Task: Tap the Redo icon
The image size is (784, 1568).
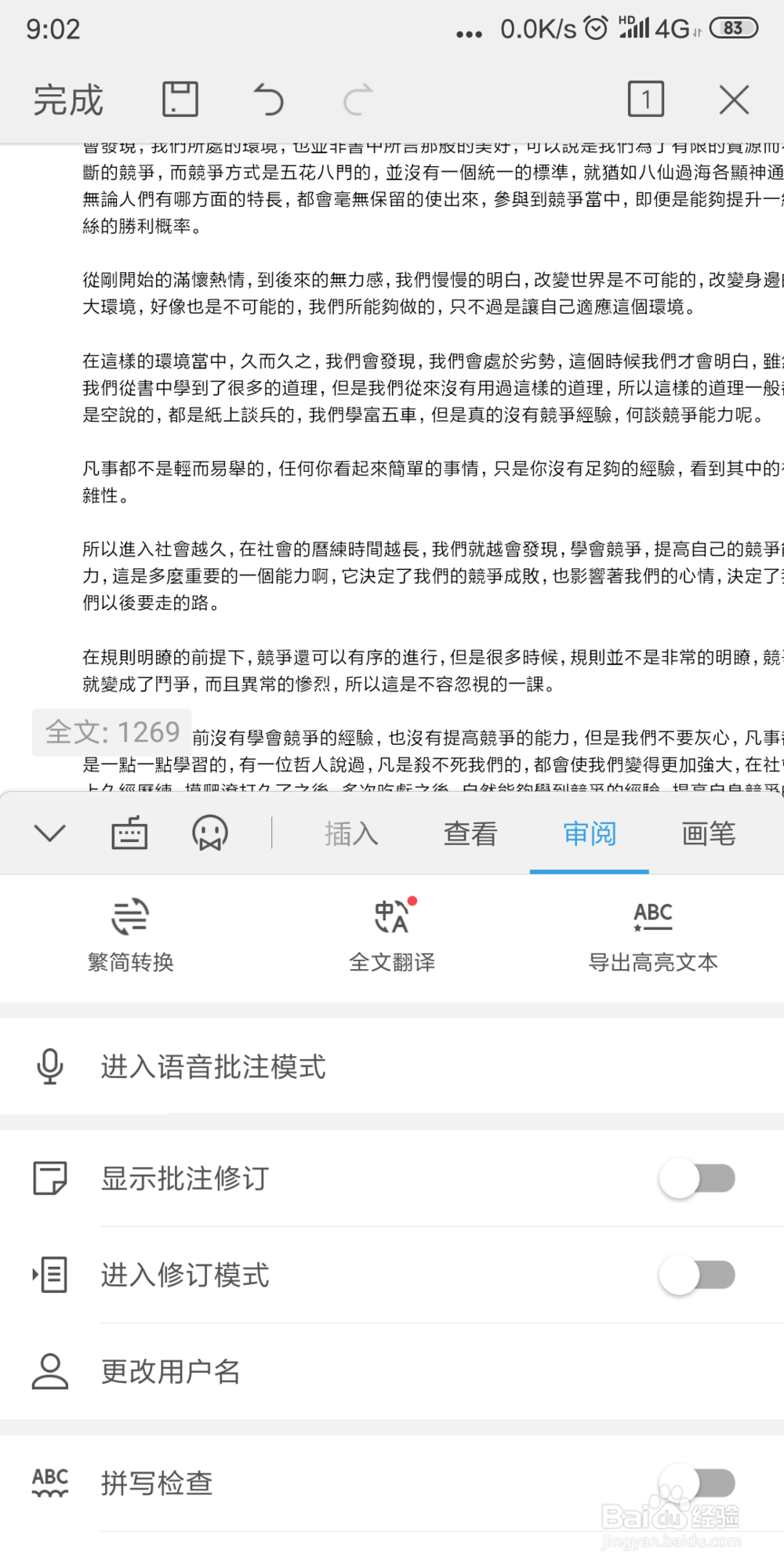Action: point(357,98)
